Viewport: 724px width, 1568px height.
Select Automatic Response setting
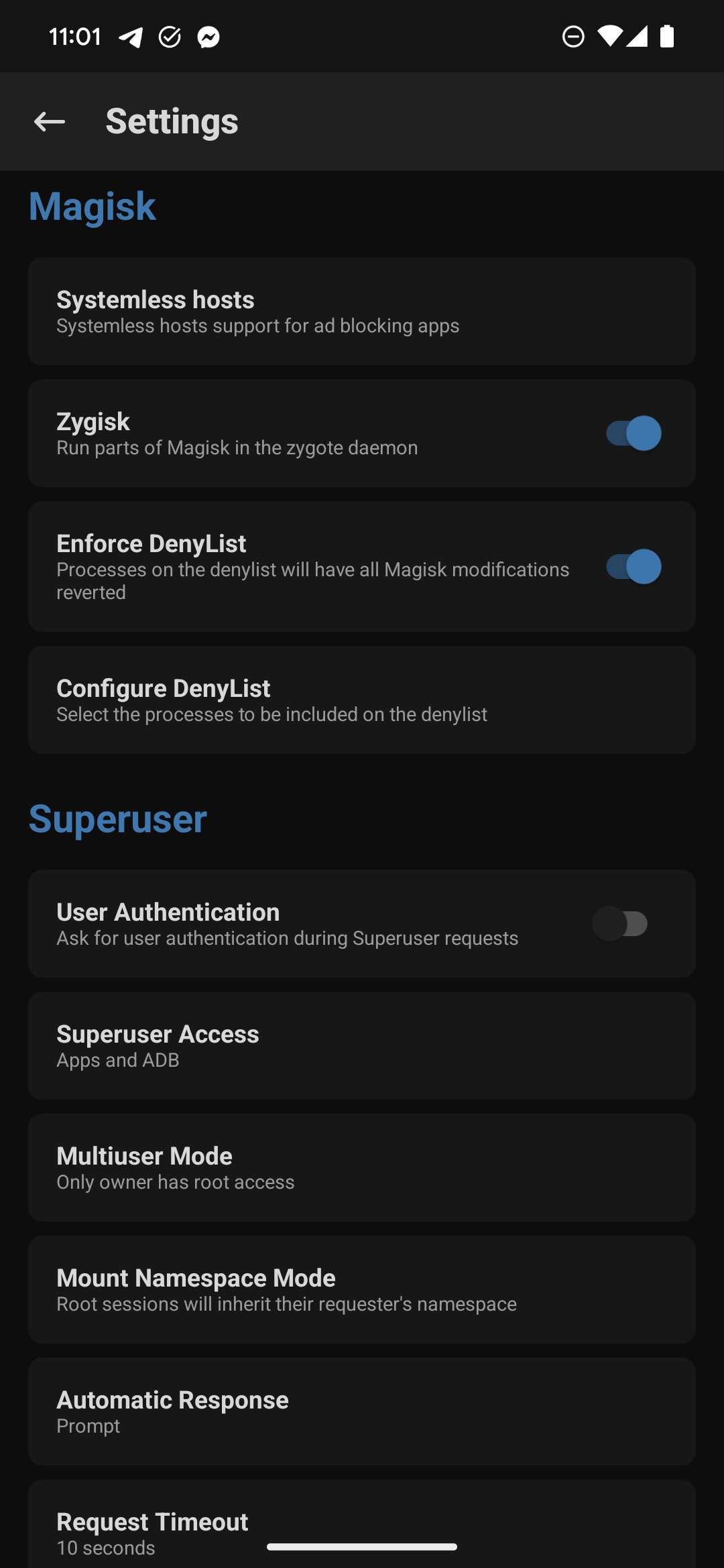362,1412
